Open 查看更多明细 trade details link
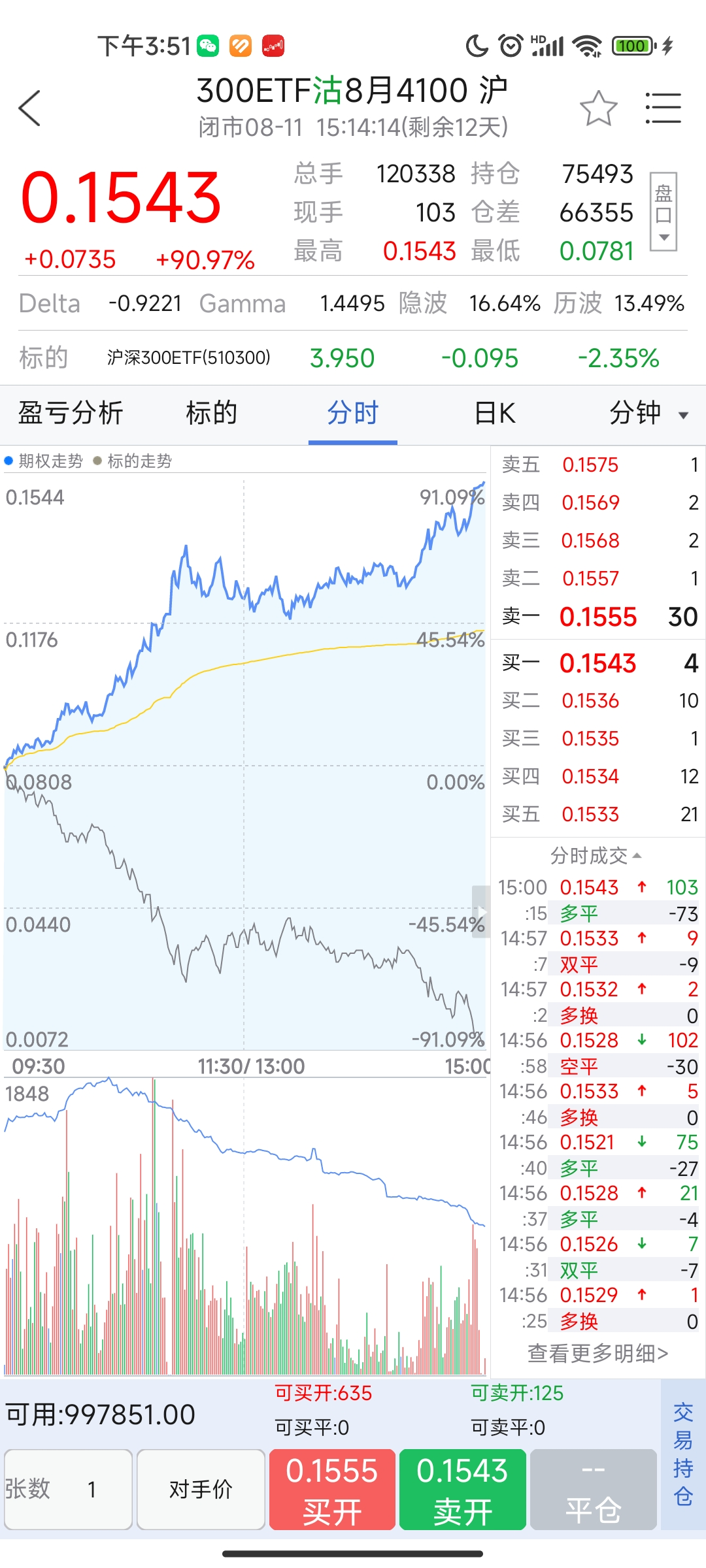The height and width of the screenshot is (1568, 706). pos(597,1353)
